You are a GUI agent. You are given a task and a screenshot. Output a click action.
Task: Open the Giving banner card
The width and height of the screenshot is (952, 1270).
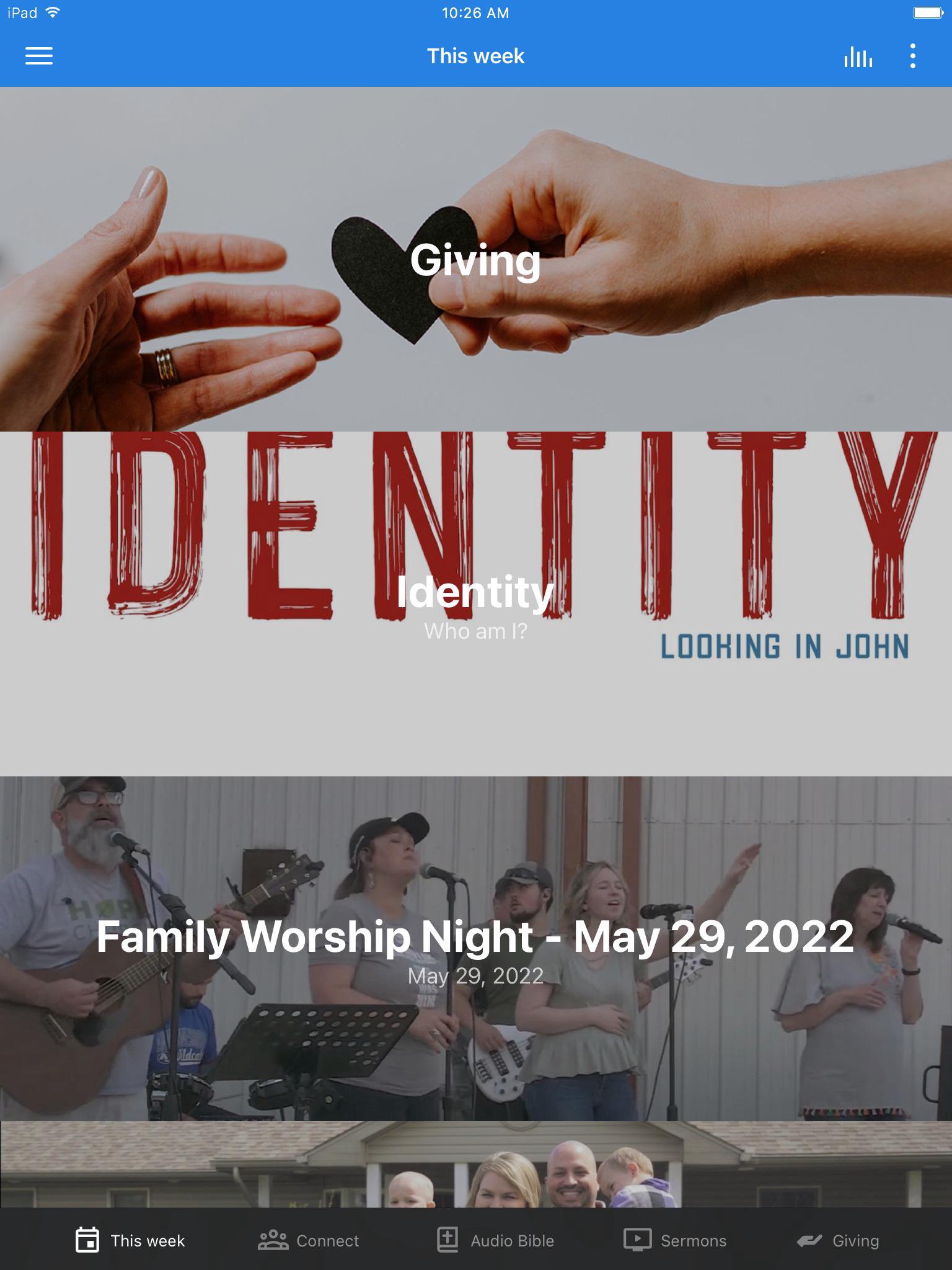(476, 259)
